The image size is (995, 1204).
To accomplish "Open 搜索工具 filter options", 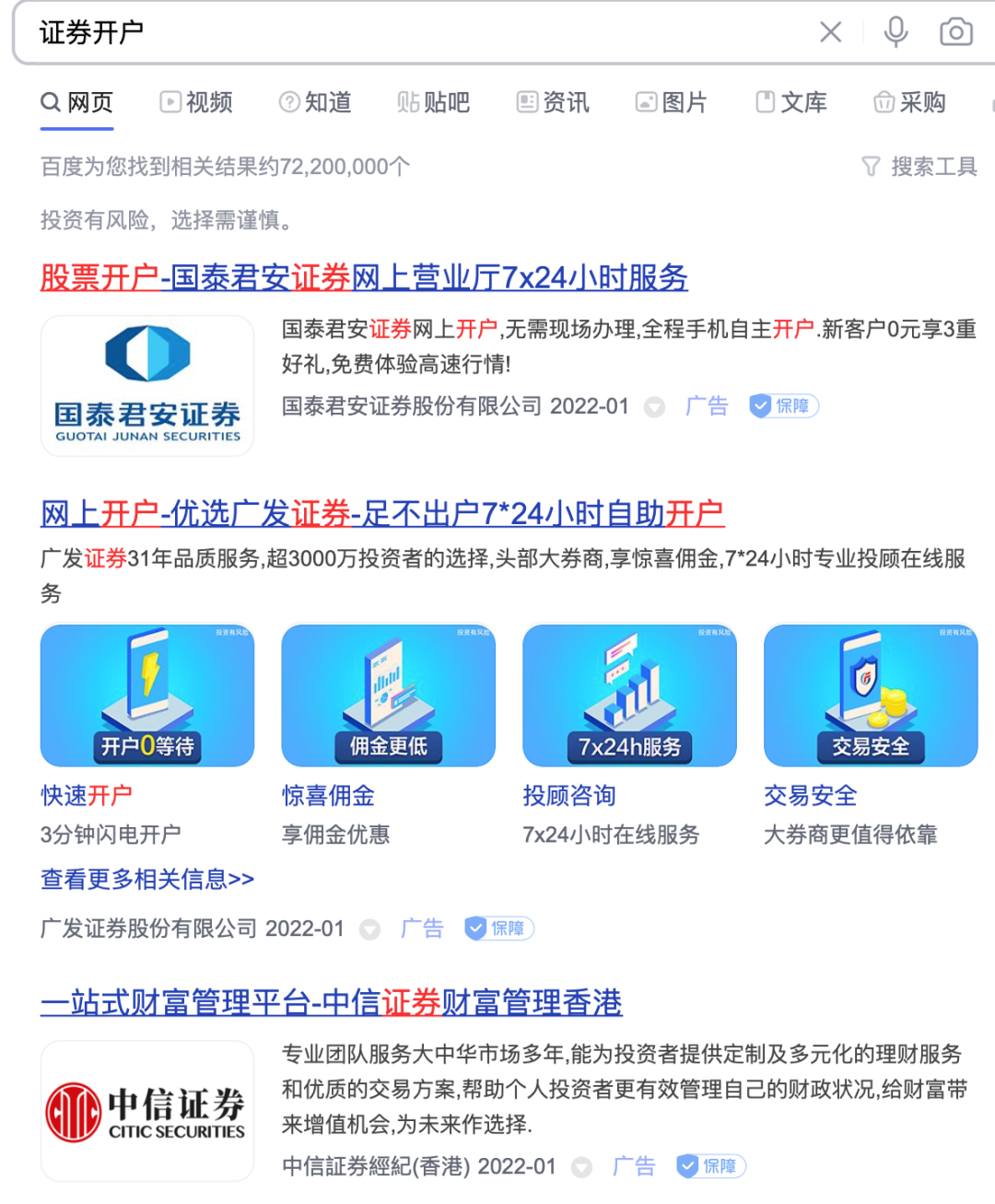I will pos(919,167).
